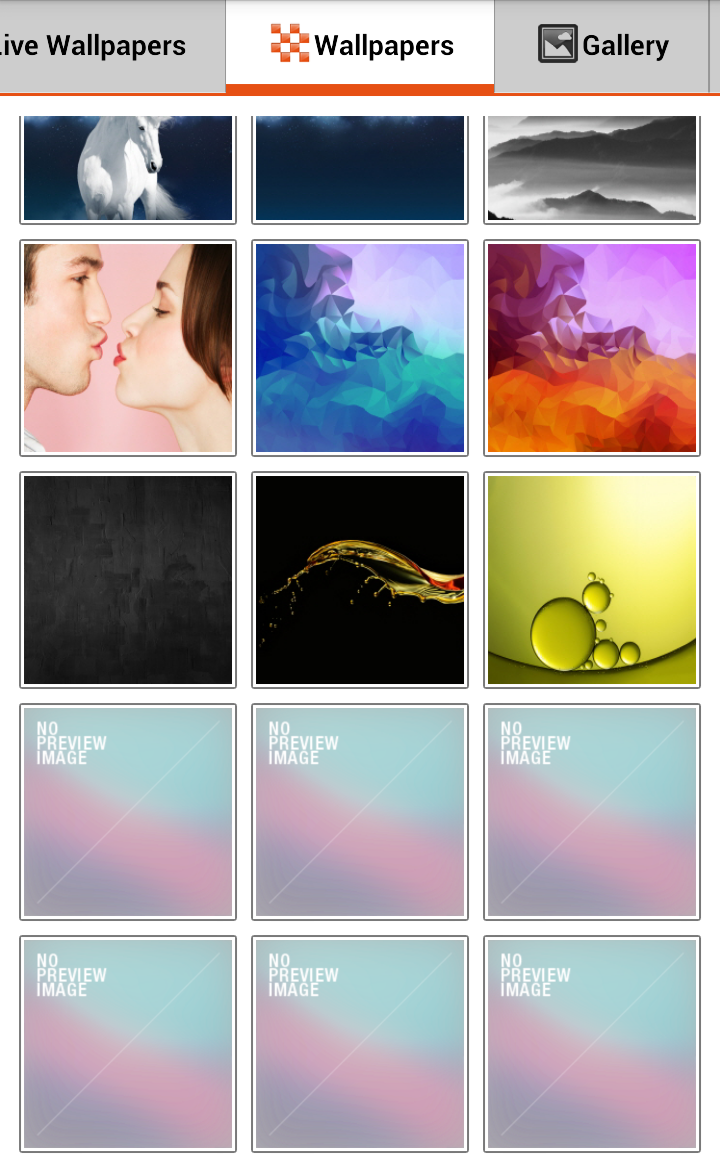Select the purple and orange polygon wallpaper
This screenshot has width=720, height=1160.
tap(592, 348)
